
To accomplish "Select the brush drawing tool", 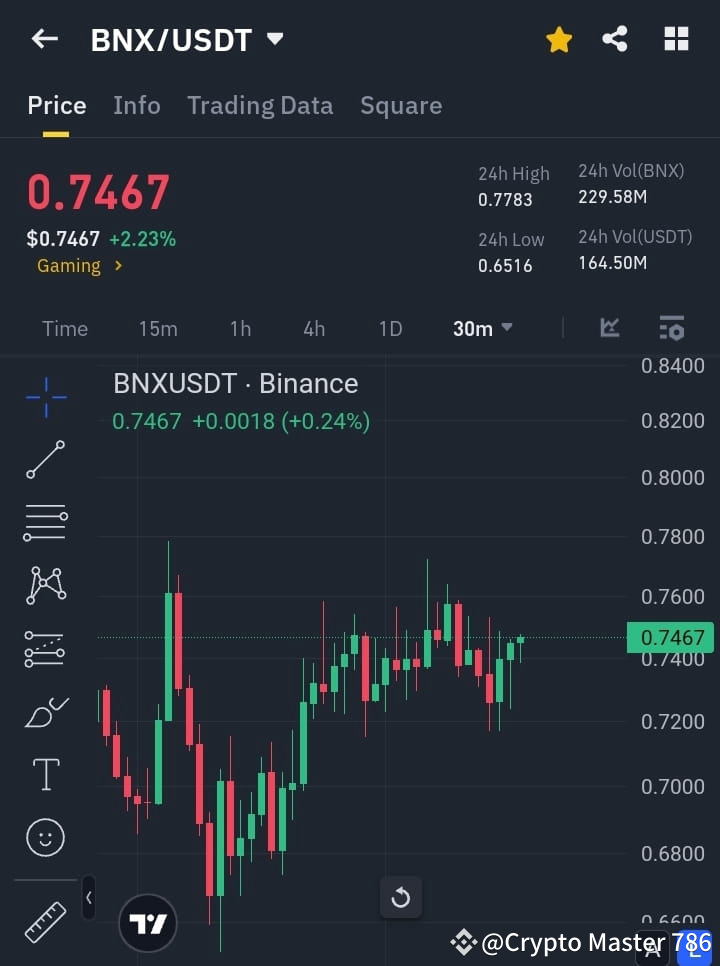I will coord(45,712).
